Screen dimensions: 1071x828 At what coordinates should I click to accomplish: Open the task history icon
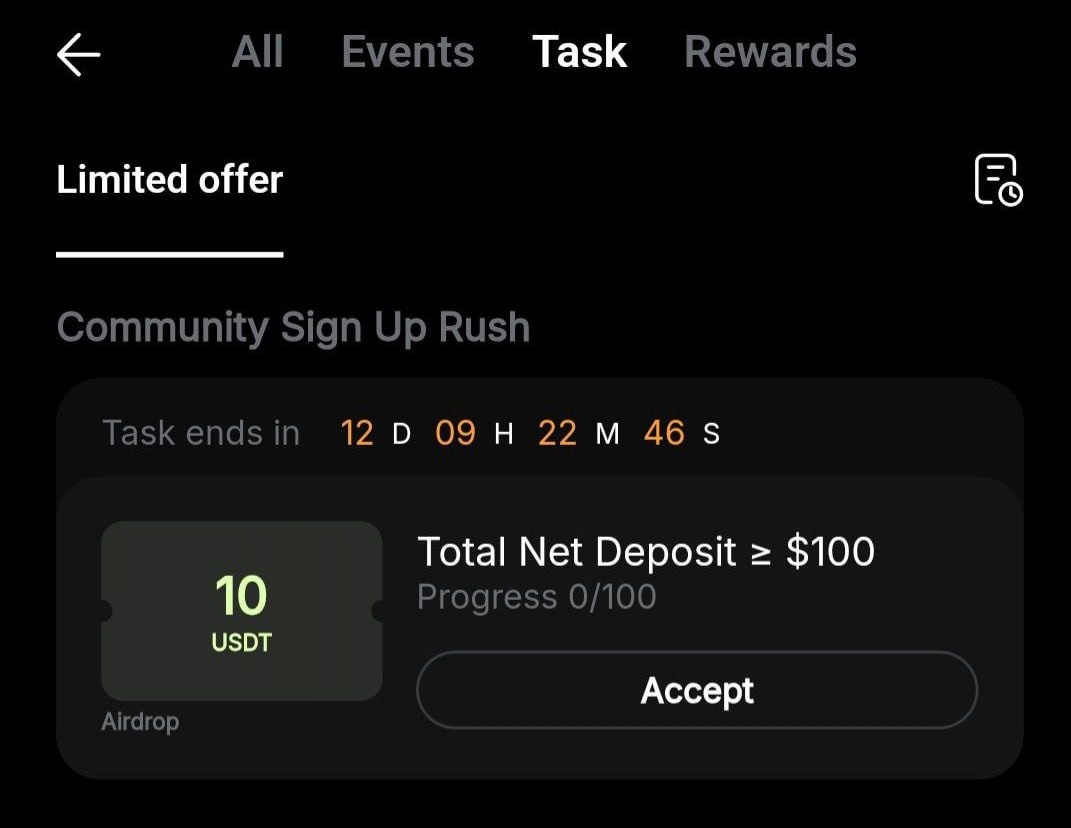997,180
